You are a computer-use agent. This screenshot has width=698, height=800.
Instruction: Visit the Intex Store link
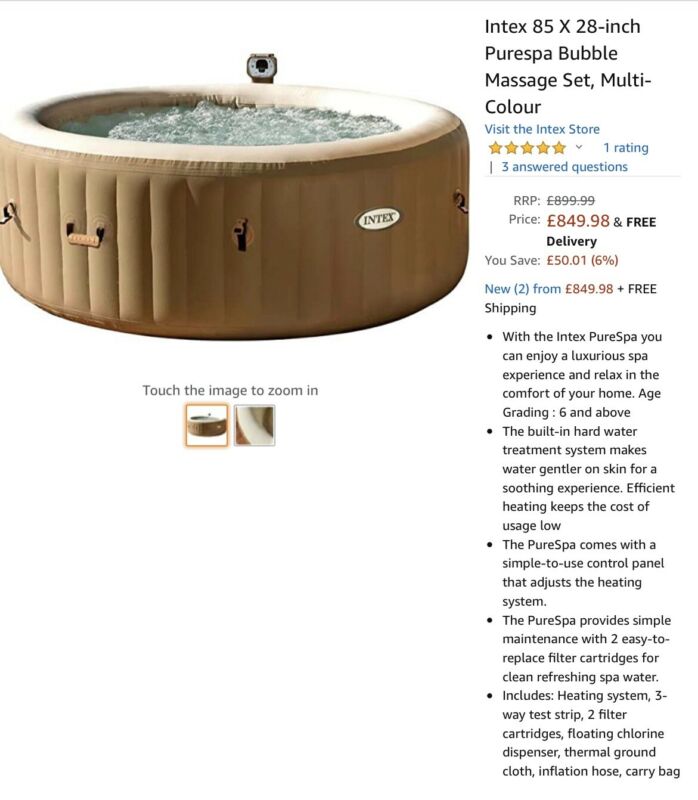[x=542, y=129]
